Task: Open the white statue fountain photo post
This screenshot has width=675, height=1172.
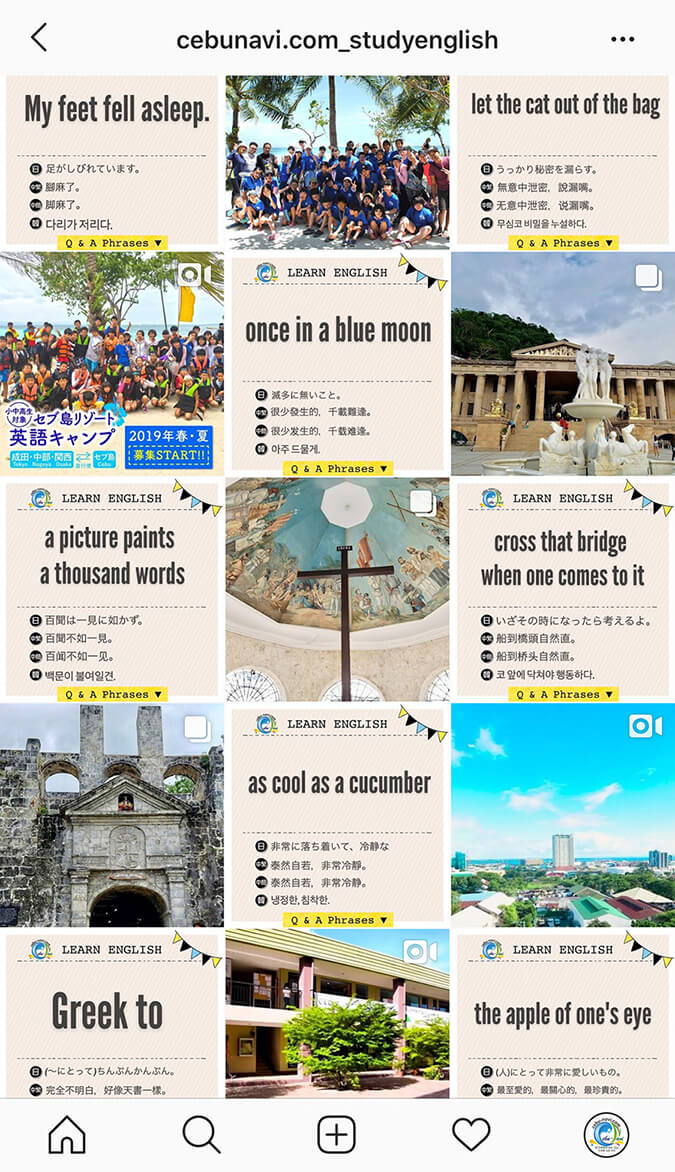Action: coord(563,363)
